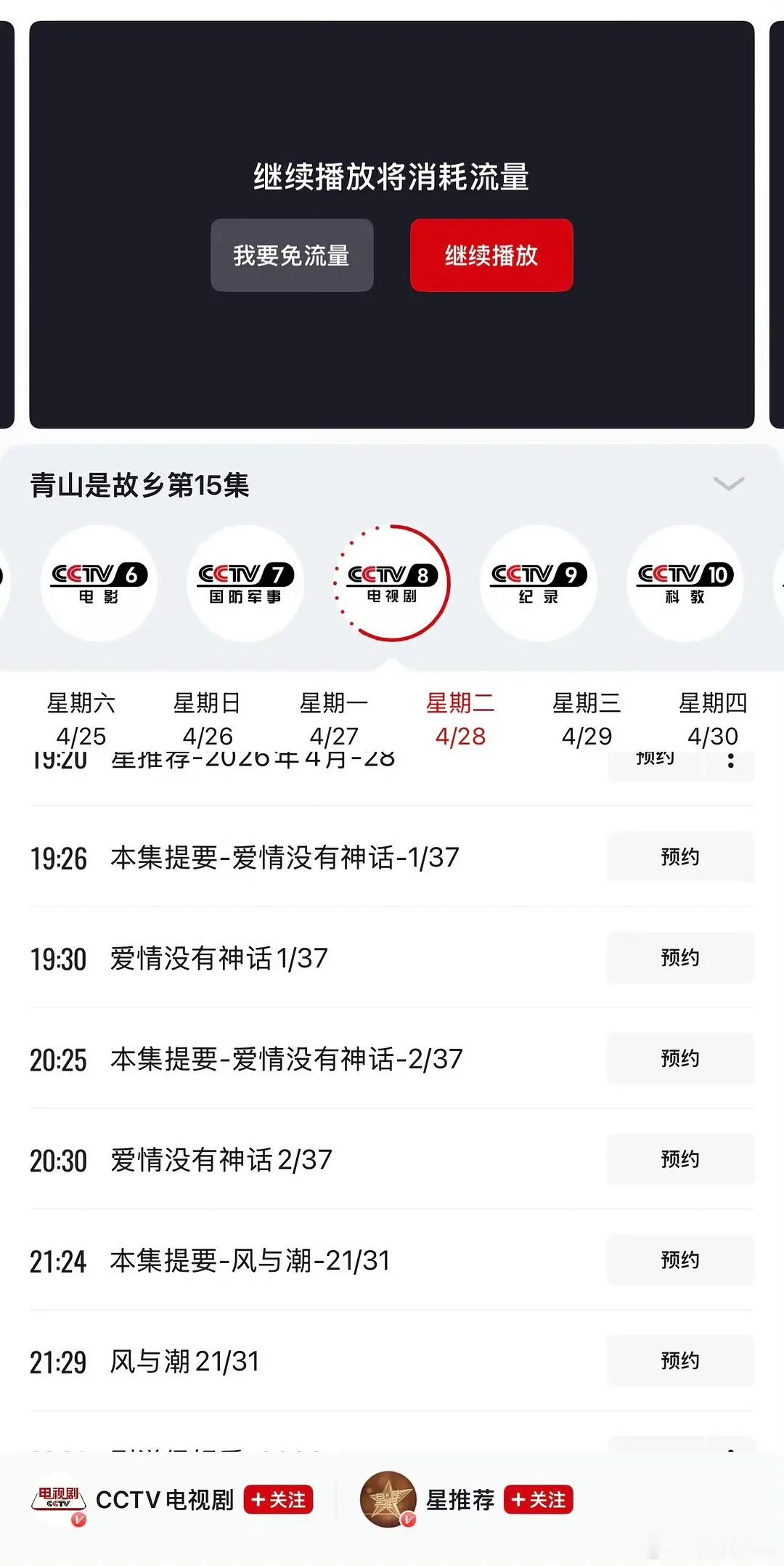Viewport: 784px width, 1566px height.
Task: Open the CCTV10 科教 channel
Action: click(x=685, y=583)
